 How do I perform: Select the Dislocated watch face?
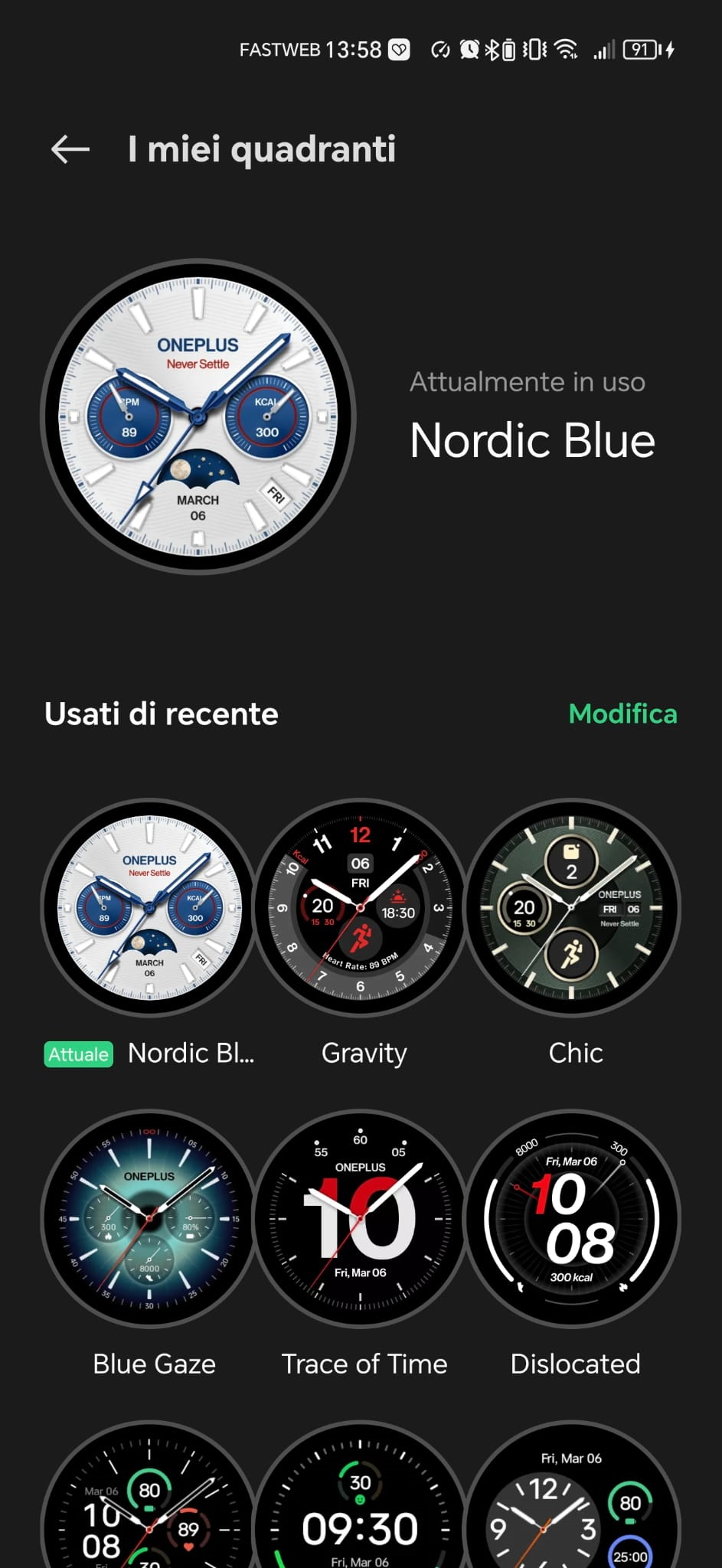click(572, 1219)
